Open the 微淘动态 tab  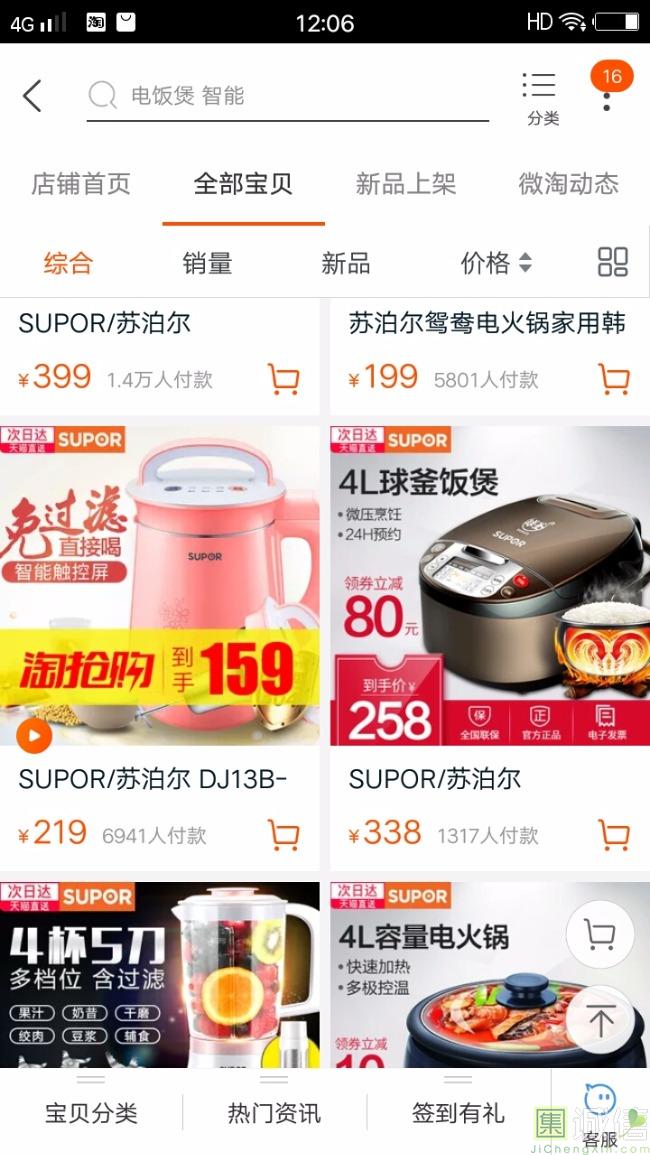point(568,184)
